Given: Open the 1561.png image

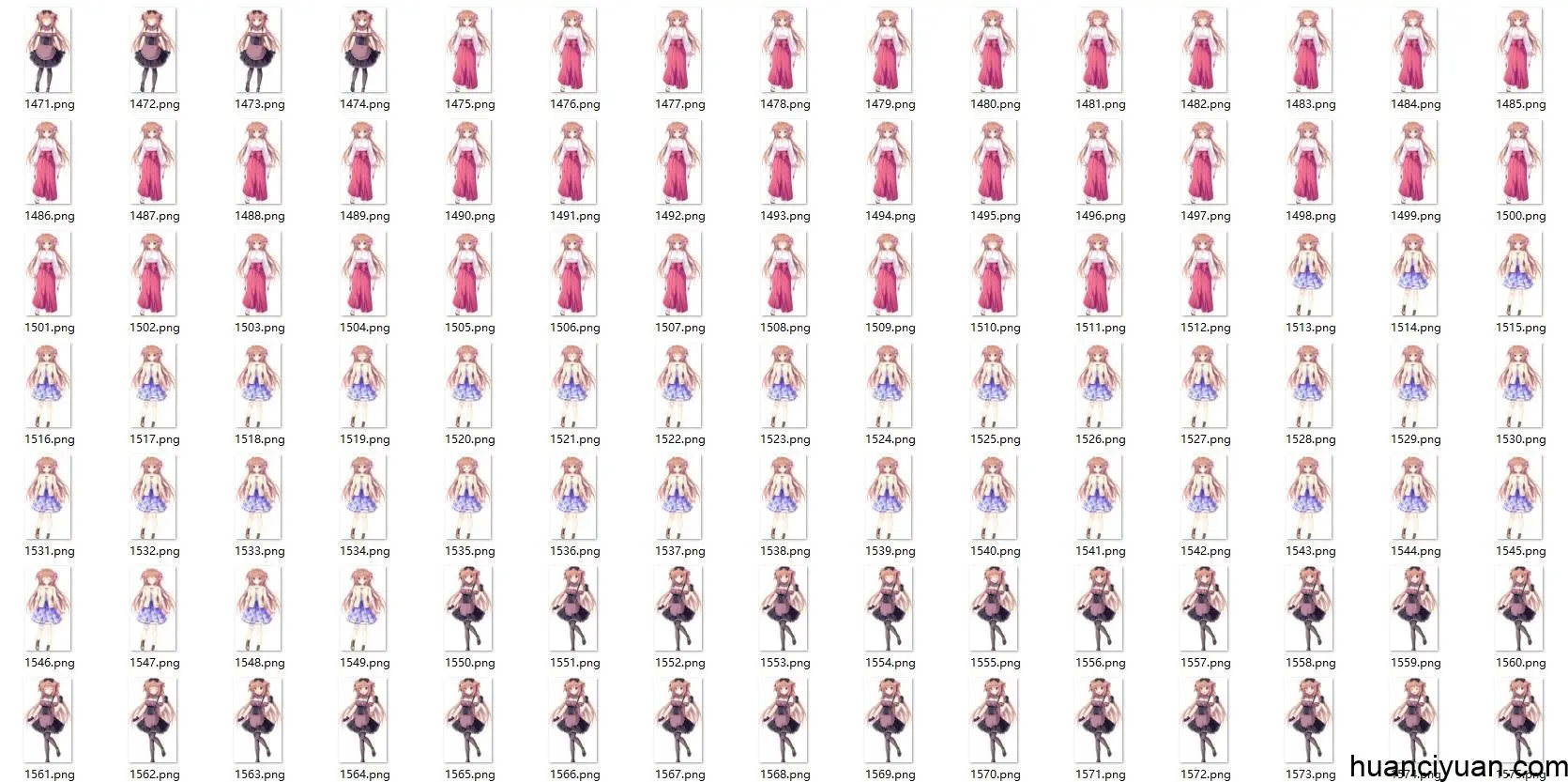Looking at the screenshot, I should (x=49, y=721).
